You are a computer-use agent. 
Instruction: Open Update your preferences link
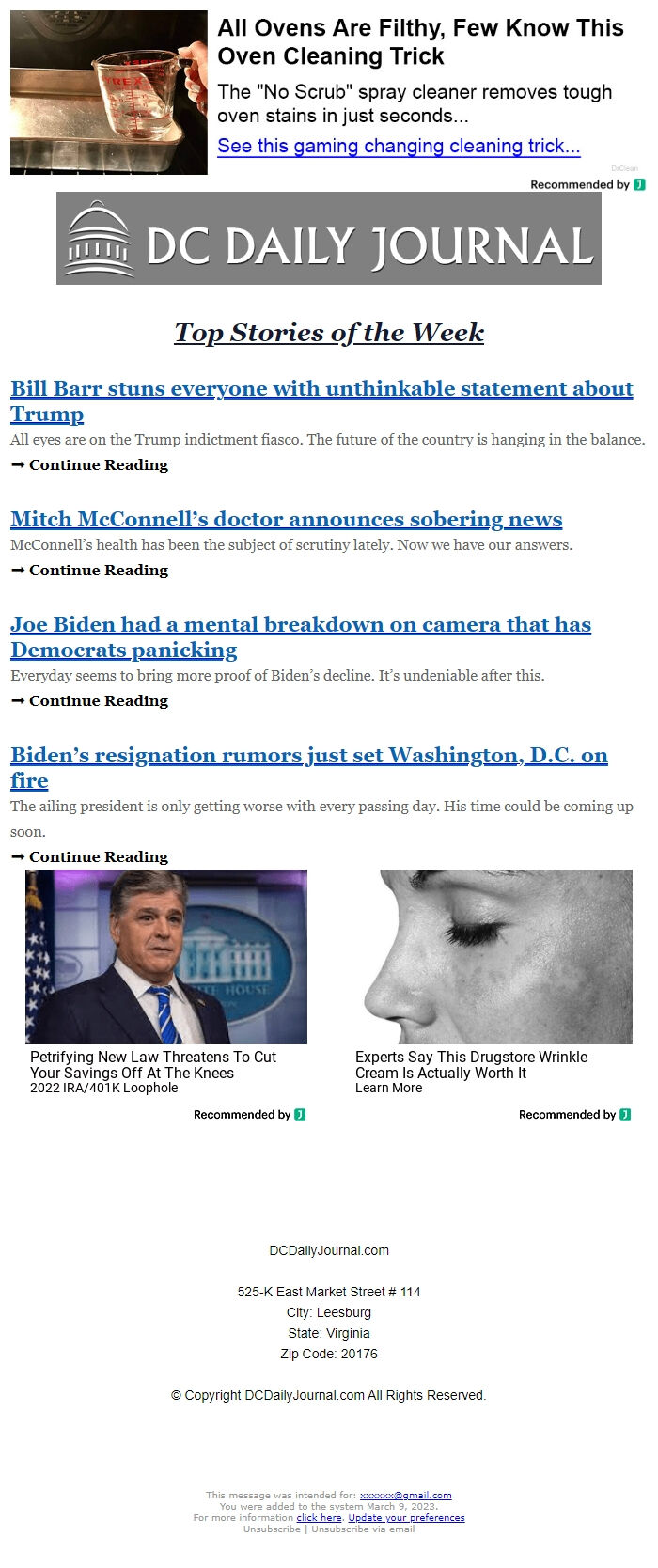tap(406, 1517)
